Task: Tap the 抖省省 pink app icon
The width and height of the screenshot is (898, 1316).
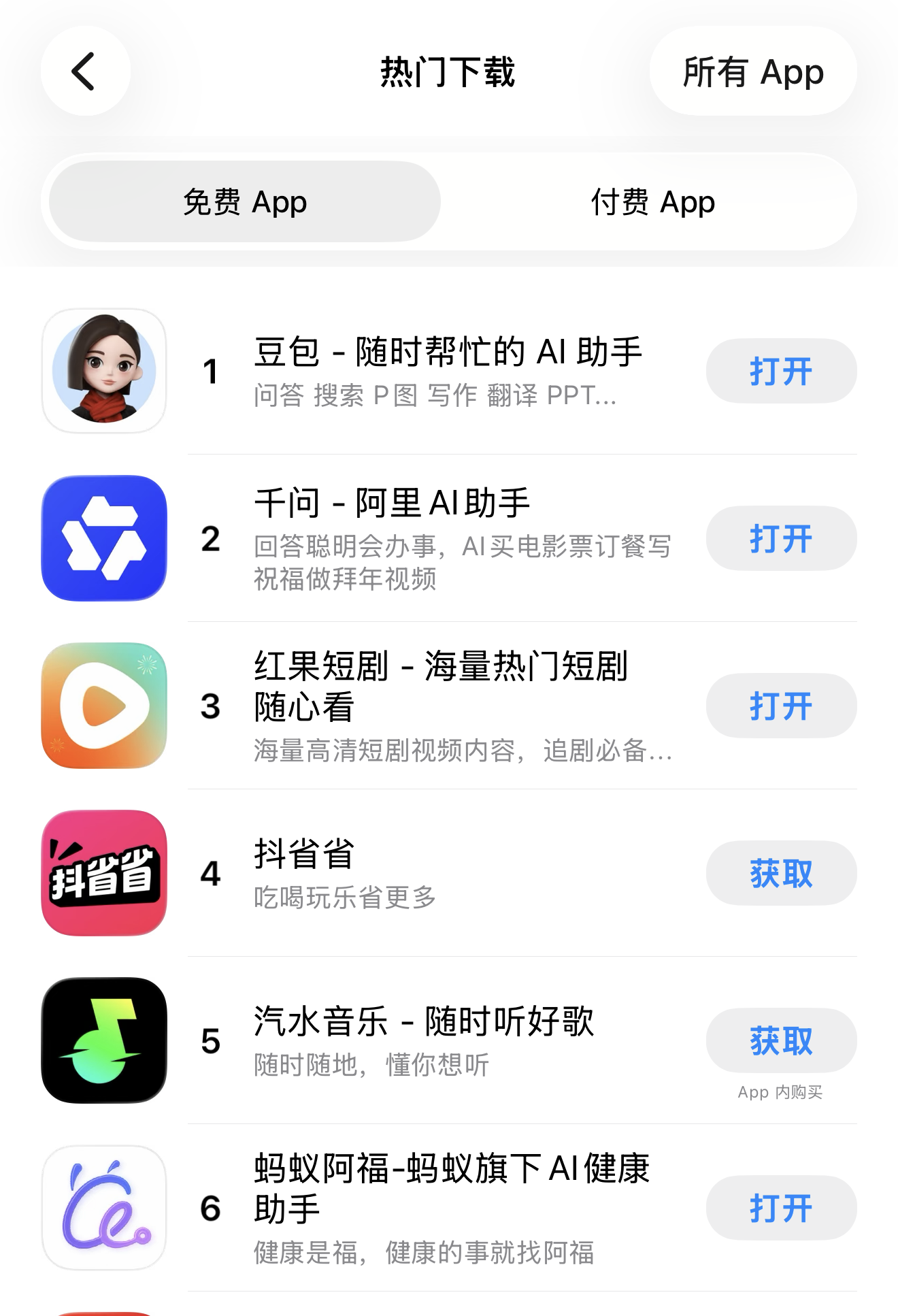Action: click(103, 873)
